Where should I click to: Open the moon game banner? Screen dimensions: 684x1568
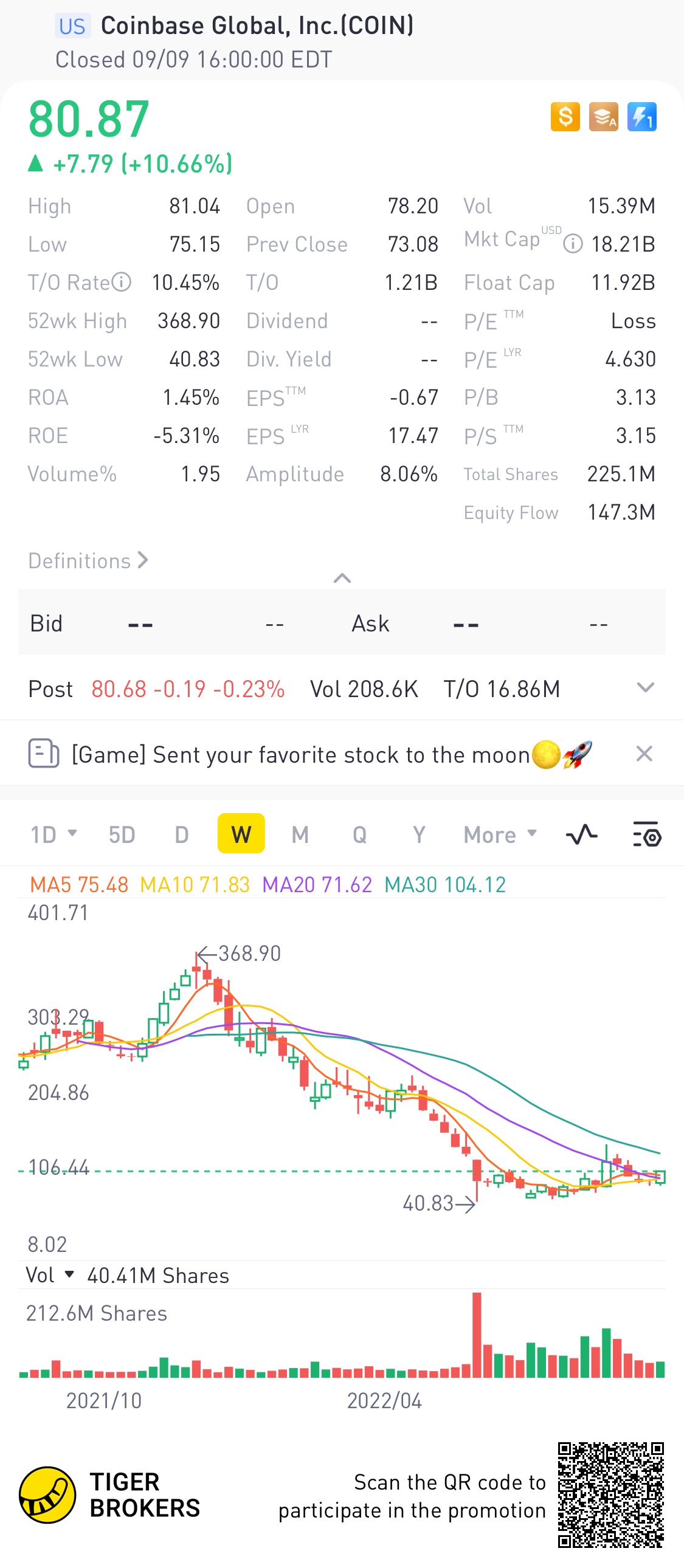[x=301, y=755]
